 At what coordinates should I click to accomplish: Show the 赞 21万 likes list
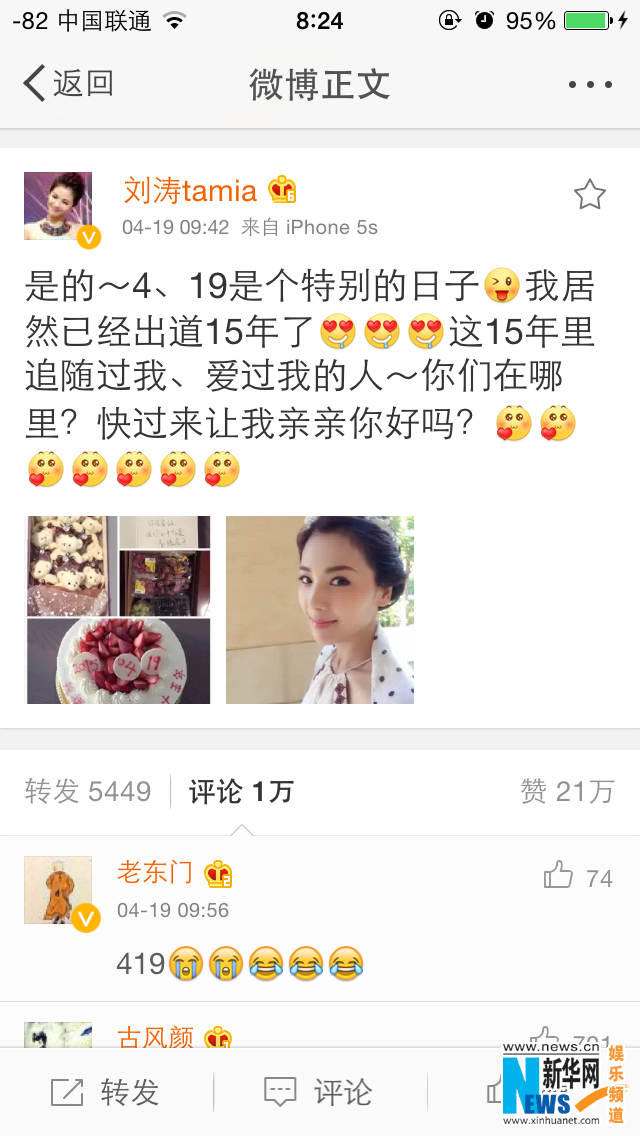(567, 792)
